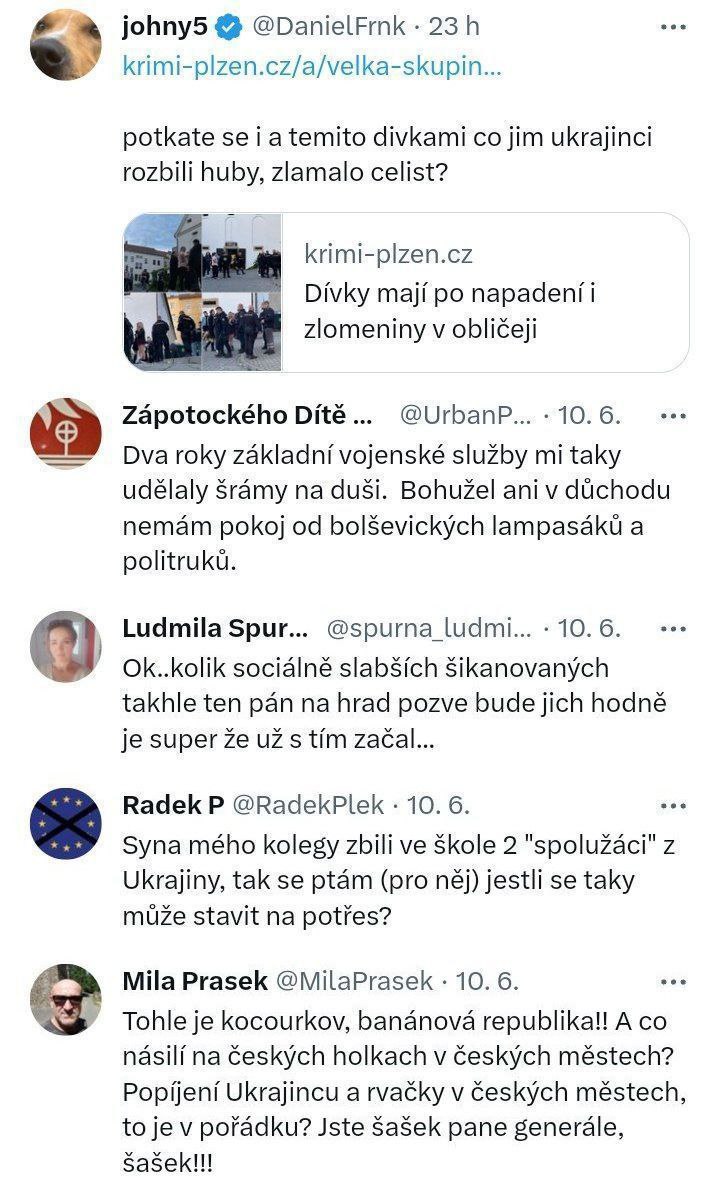Open the three-dot menu on Radek P's tweet
The height and width of the screenshot is (1194, 720).
click(x=674, y=806)
